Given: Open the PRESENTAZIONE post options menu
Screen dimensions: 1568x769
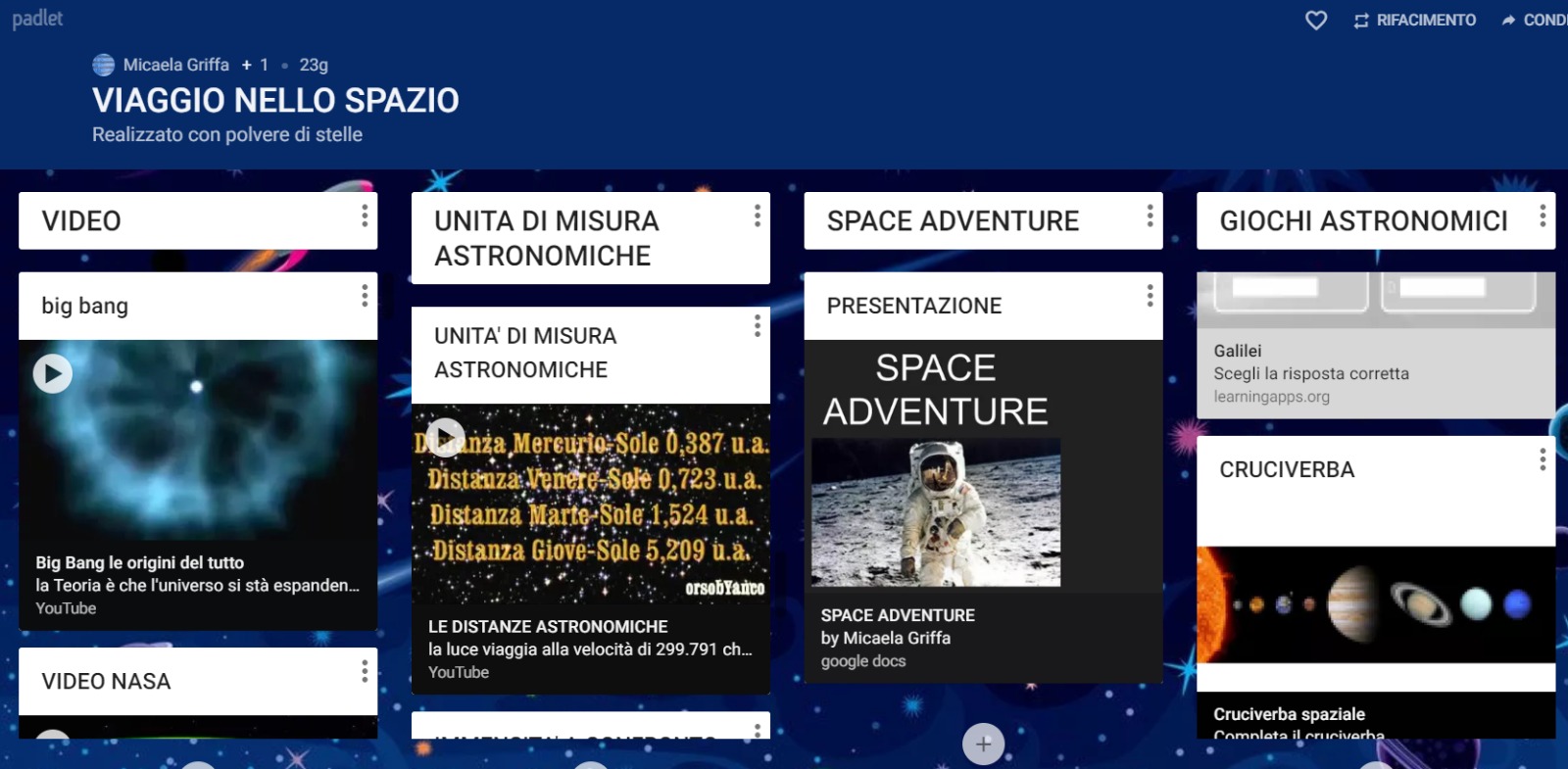Looking at the screenshot, I should click(1151, 296).
